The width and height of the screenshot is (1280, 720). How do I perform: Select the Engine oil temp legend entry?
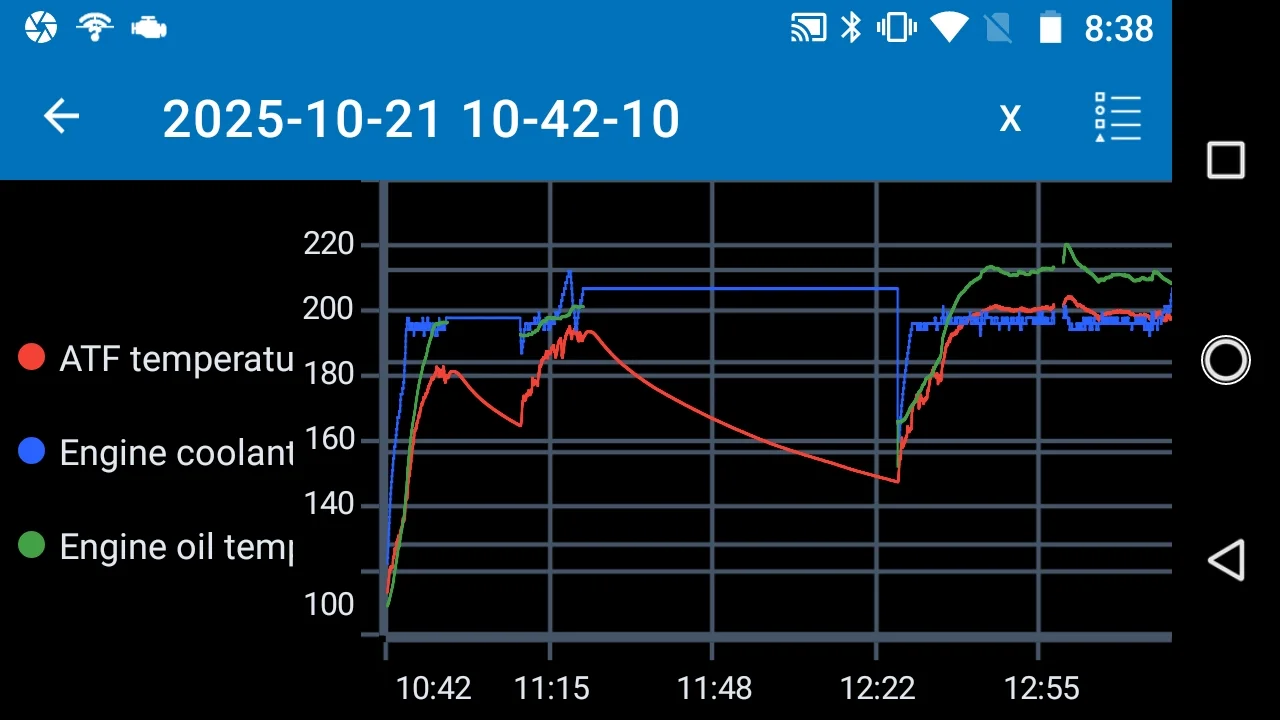click(158, 546)
